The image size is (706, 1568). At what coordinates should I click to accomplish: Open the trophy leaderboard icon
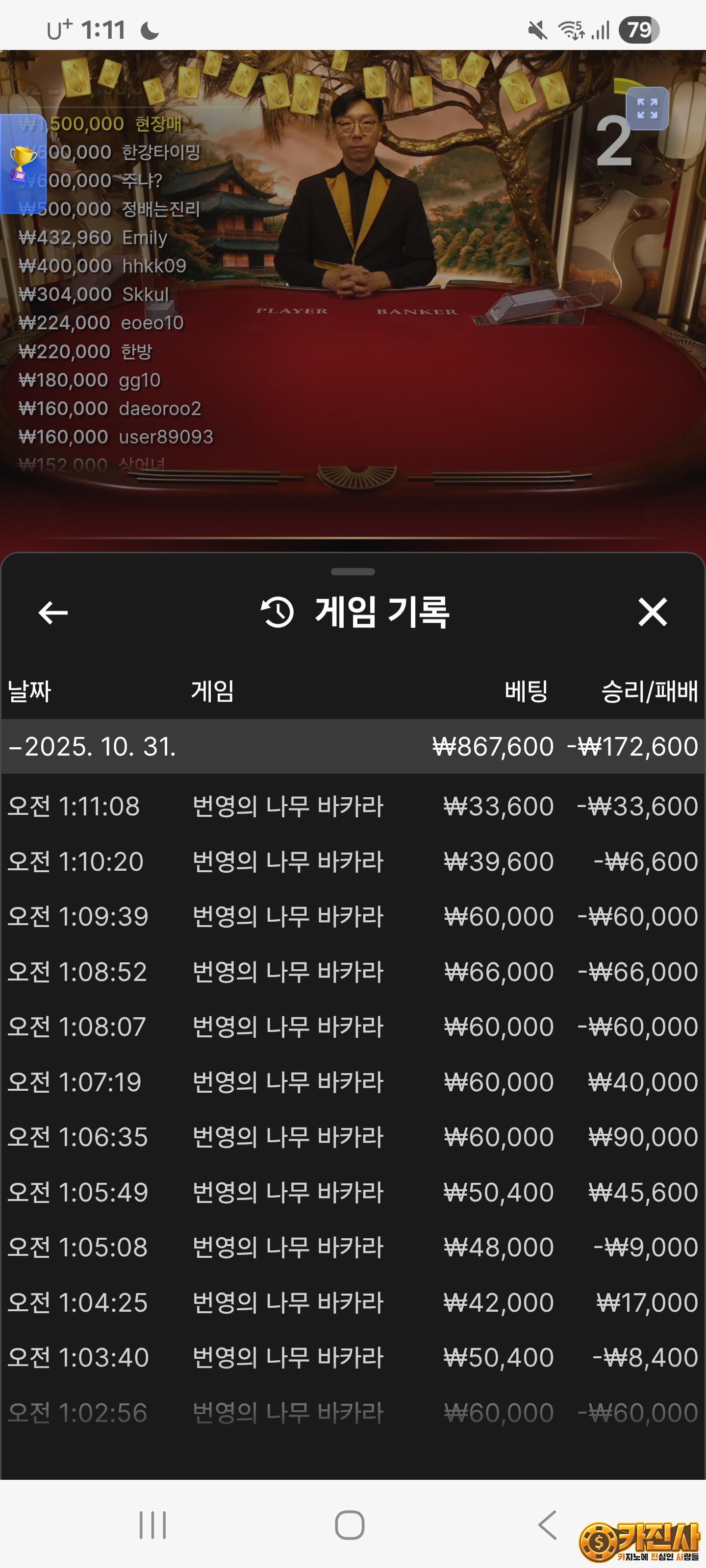pos(22,163)
